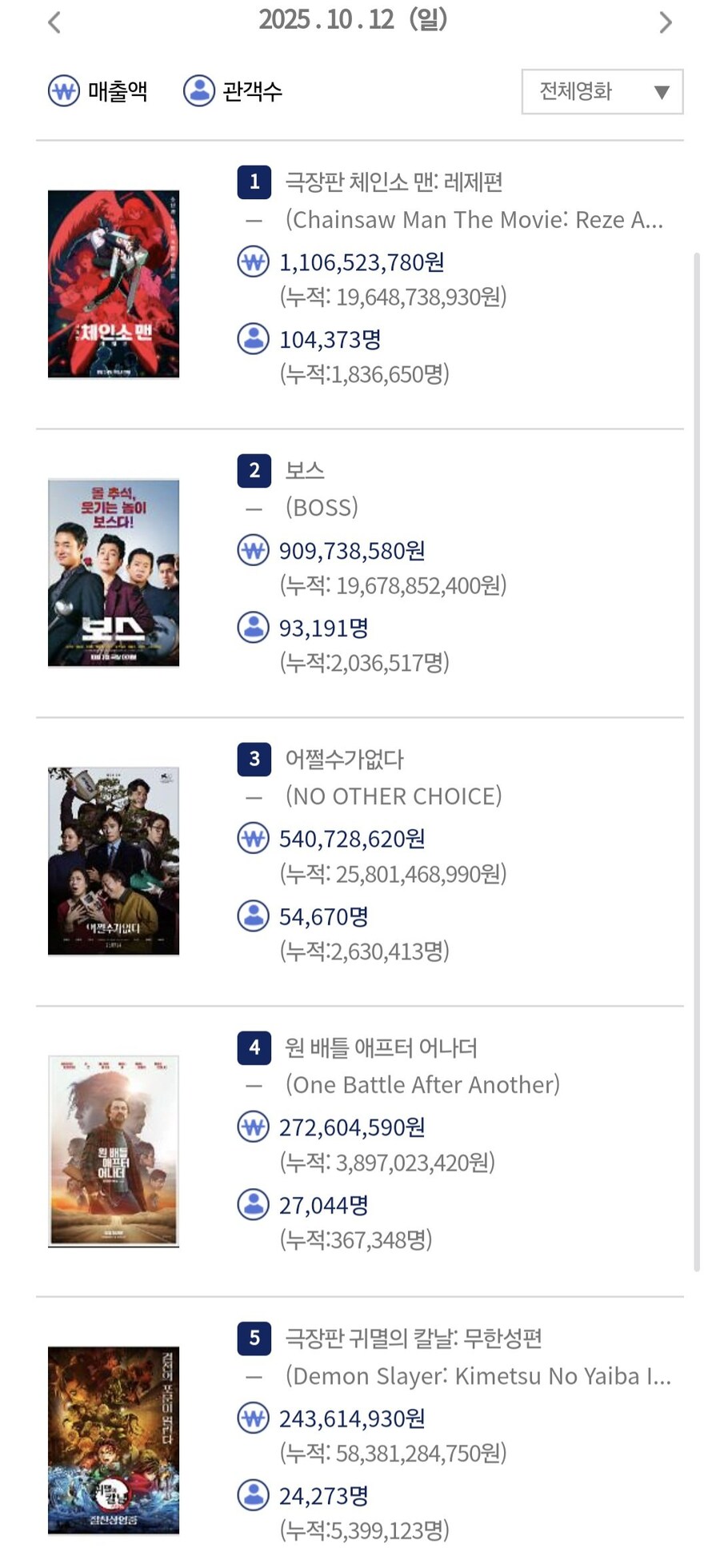
Task: Go to the next day's box office
Action: [x=665, y=22]
